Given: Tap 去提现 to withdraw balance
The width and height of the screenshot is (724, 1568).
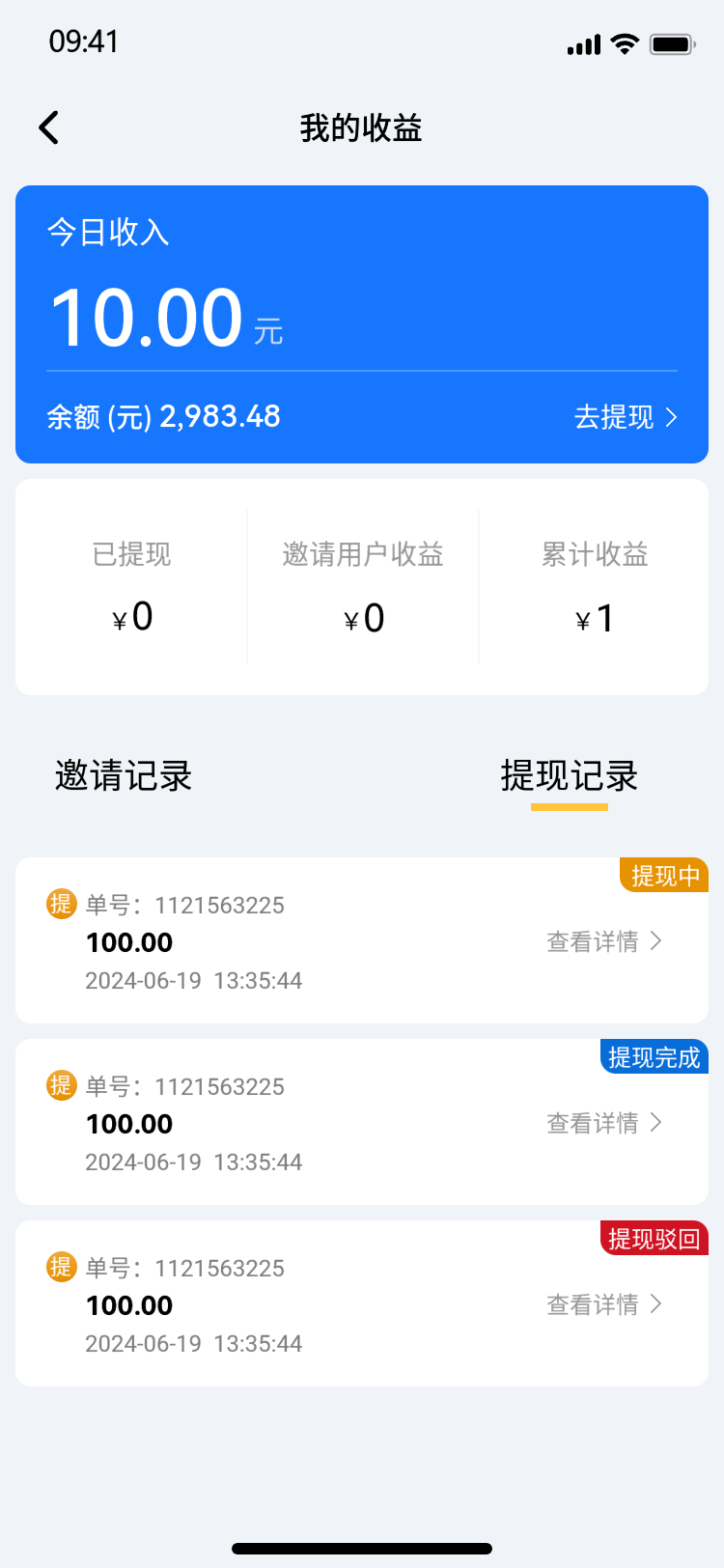Looking at the screenshot, I should click(x=626, y=417).
